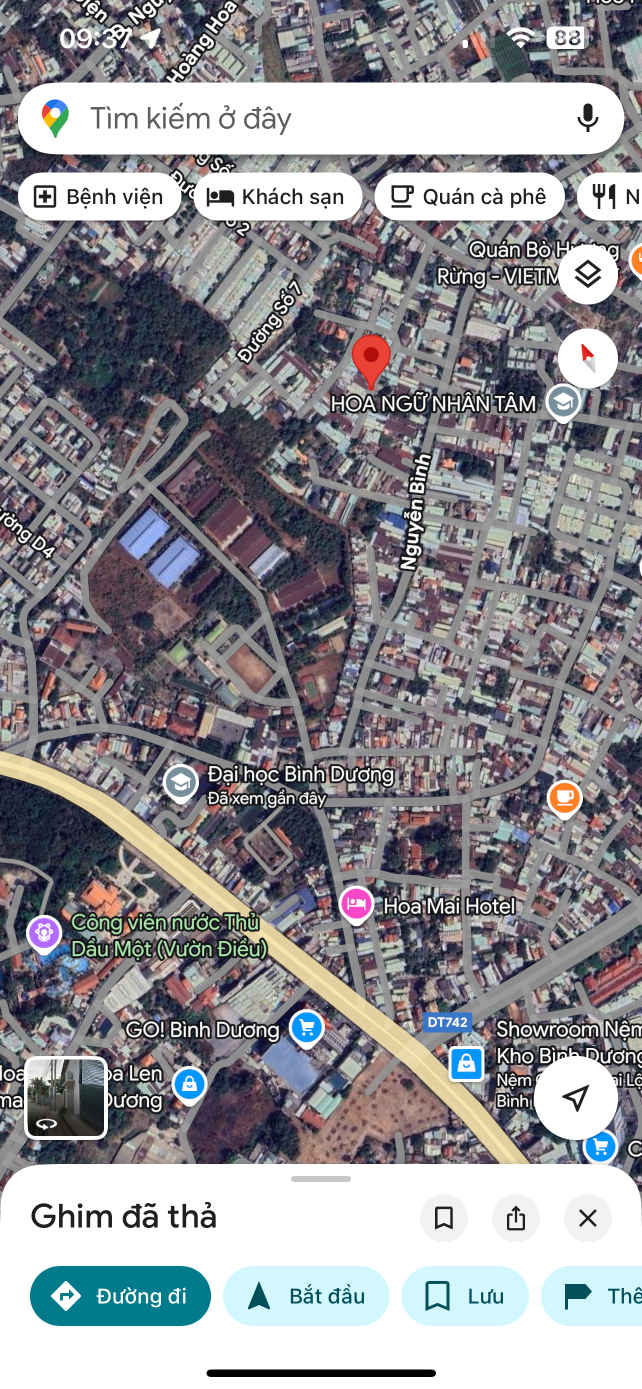Image resolution: width=642 pixels, height=1389 pixels.
Task: Select the Bệnh viện filter chip
Action: (100, 197)
